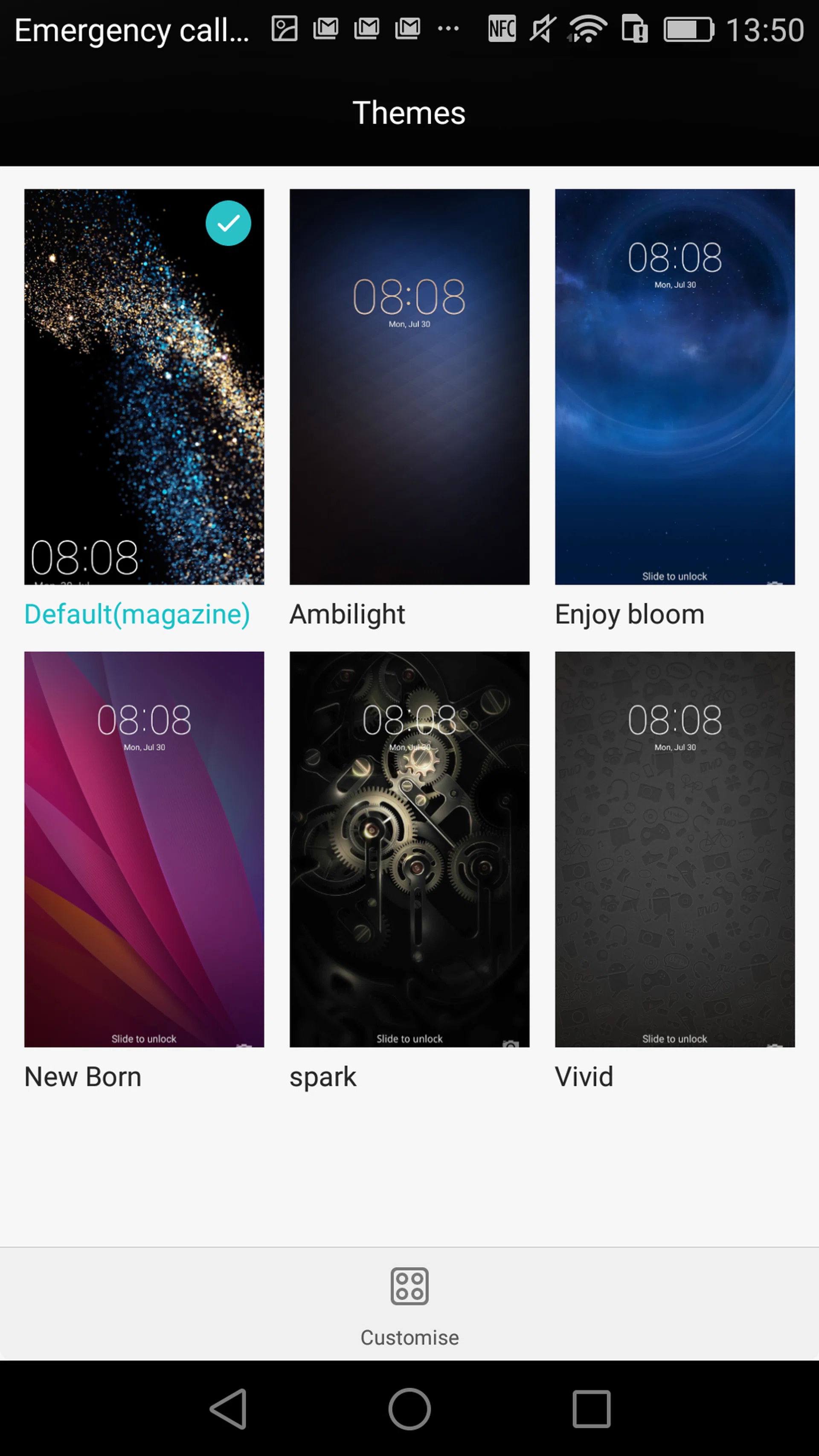Open recent apps from the navigation bar
Image resolution: width=819 pixels, height=1456 pixels.
tap(591, 1409)
